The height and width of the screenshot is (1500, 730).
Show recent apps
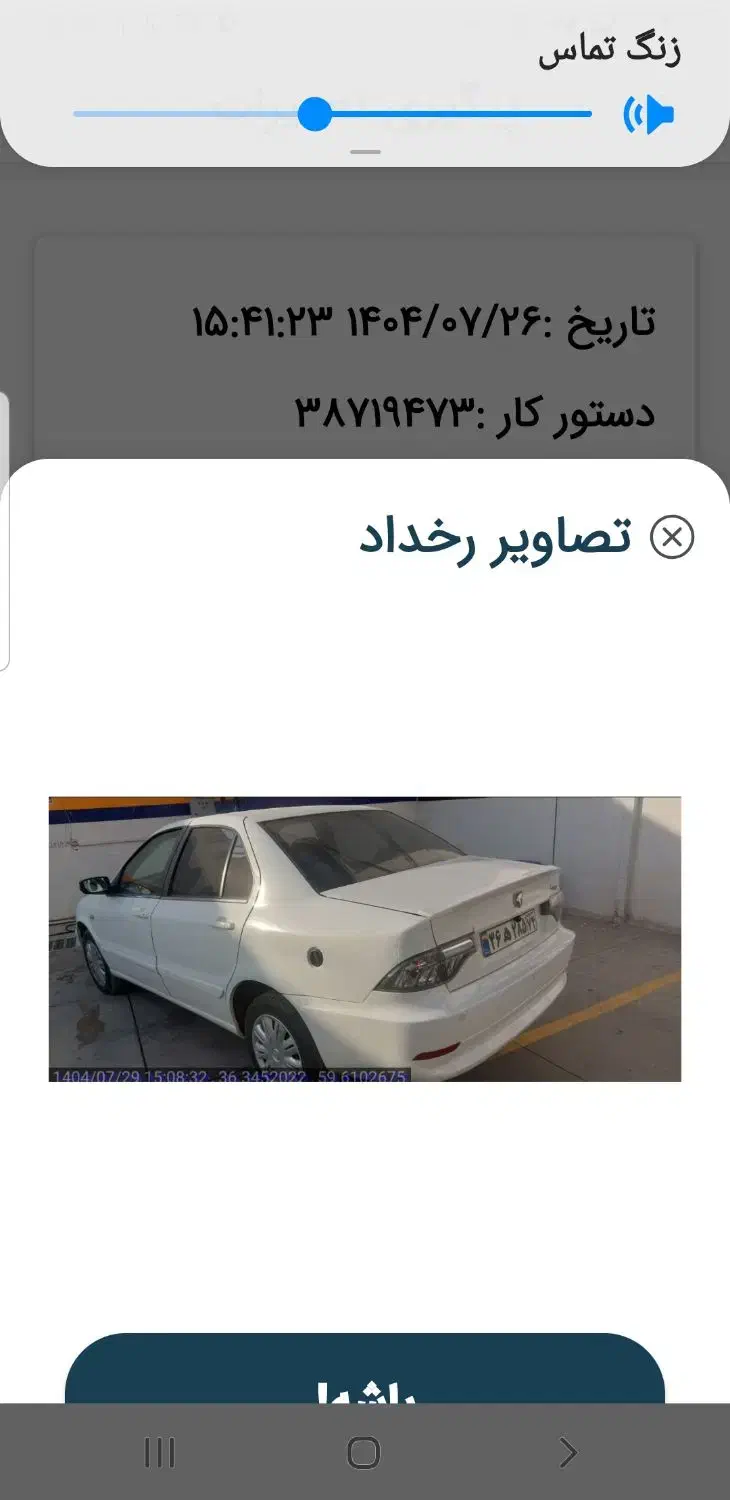coord(160,1452)
